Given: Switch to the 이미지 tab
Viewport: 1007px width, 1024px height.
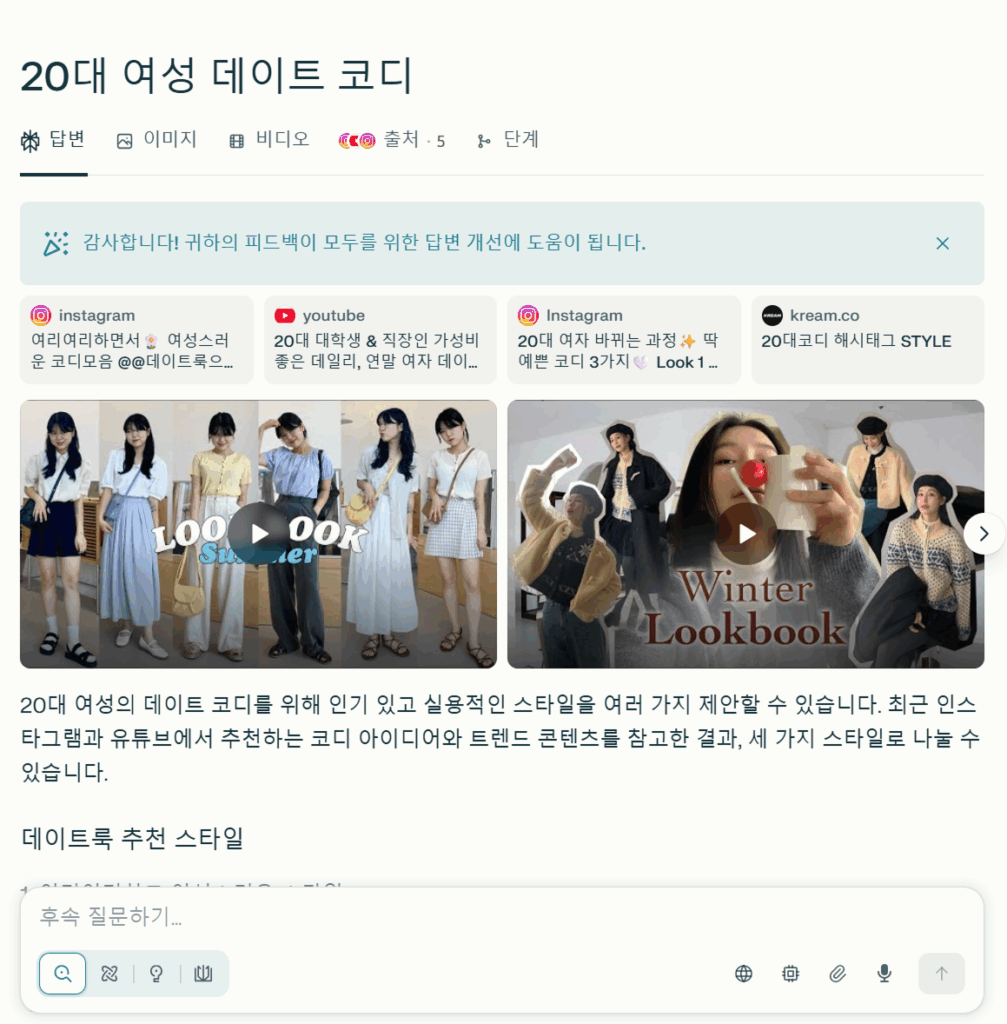Looking at the screenshot, I should coord(157,140).
